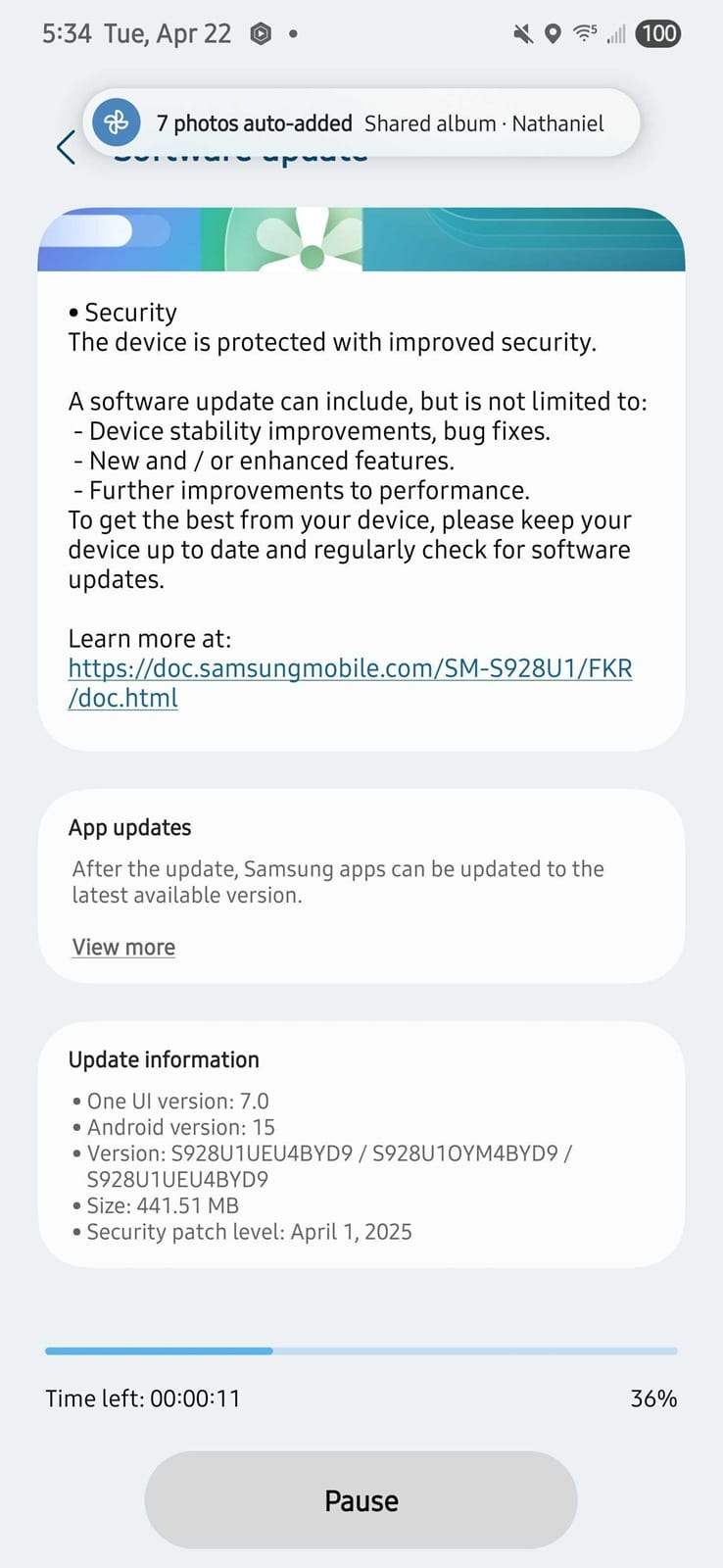This screenshot has height=1568, width=723.
Task: Tap View more under App updates
Action: click(123, 947)
